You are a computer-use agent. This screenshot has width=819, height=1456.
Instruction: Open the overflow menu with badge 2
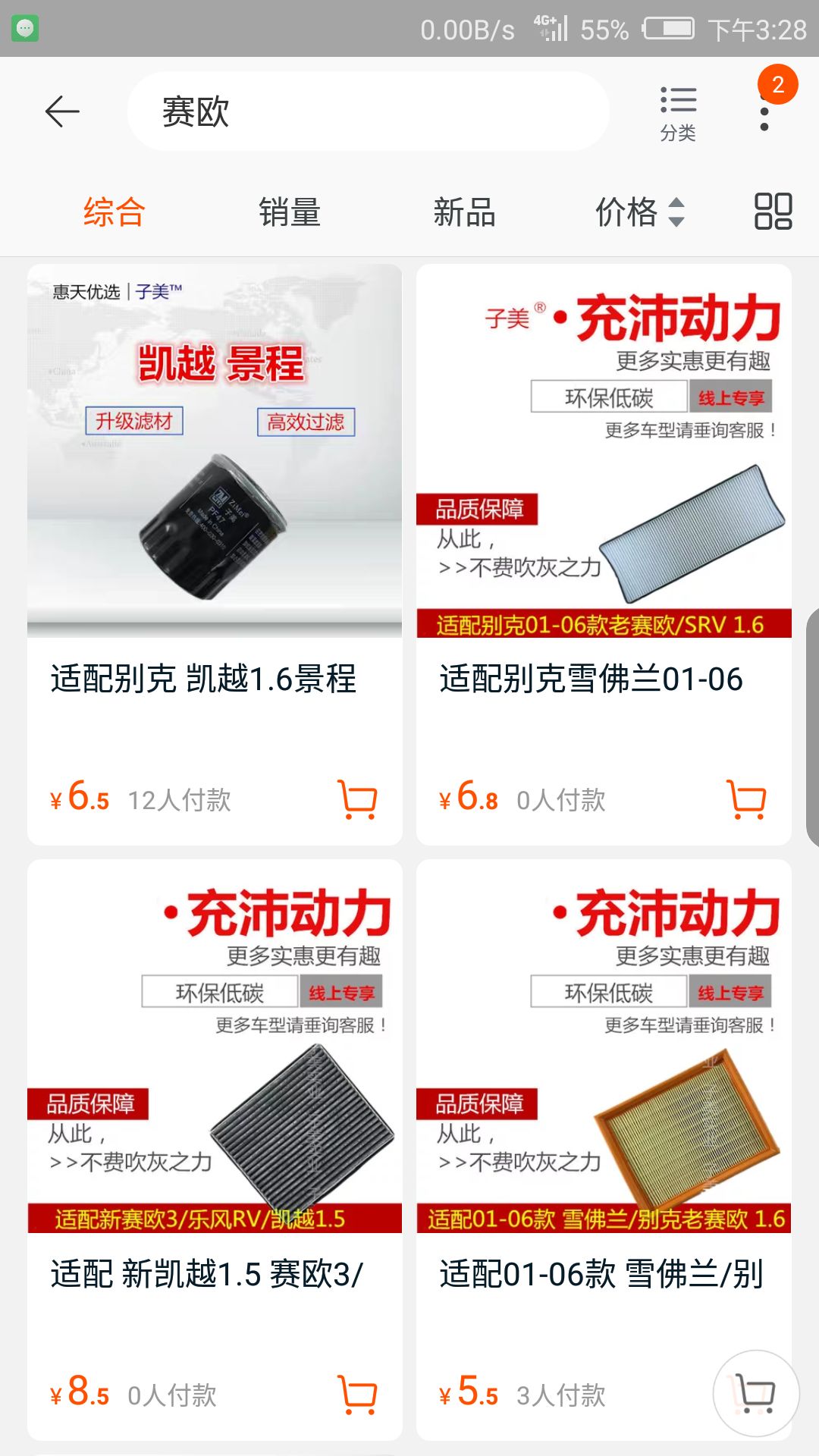tap(765, 111)
